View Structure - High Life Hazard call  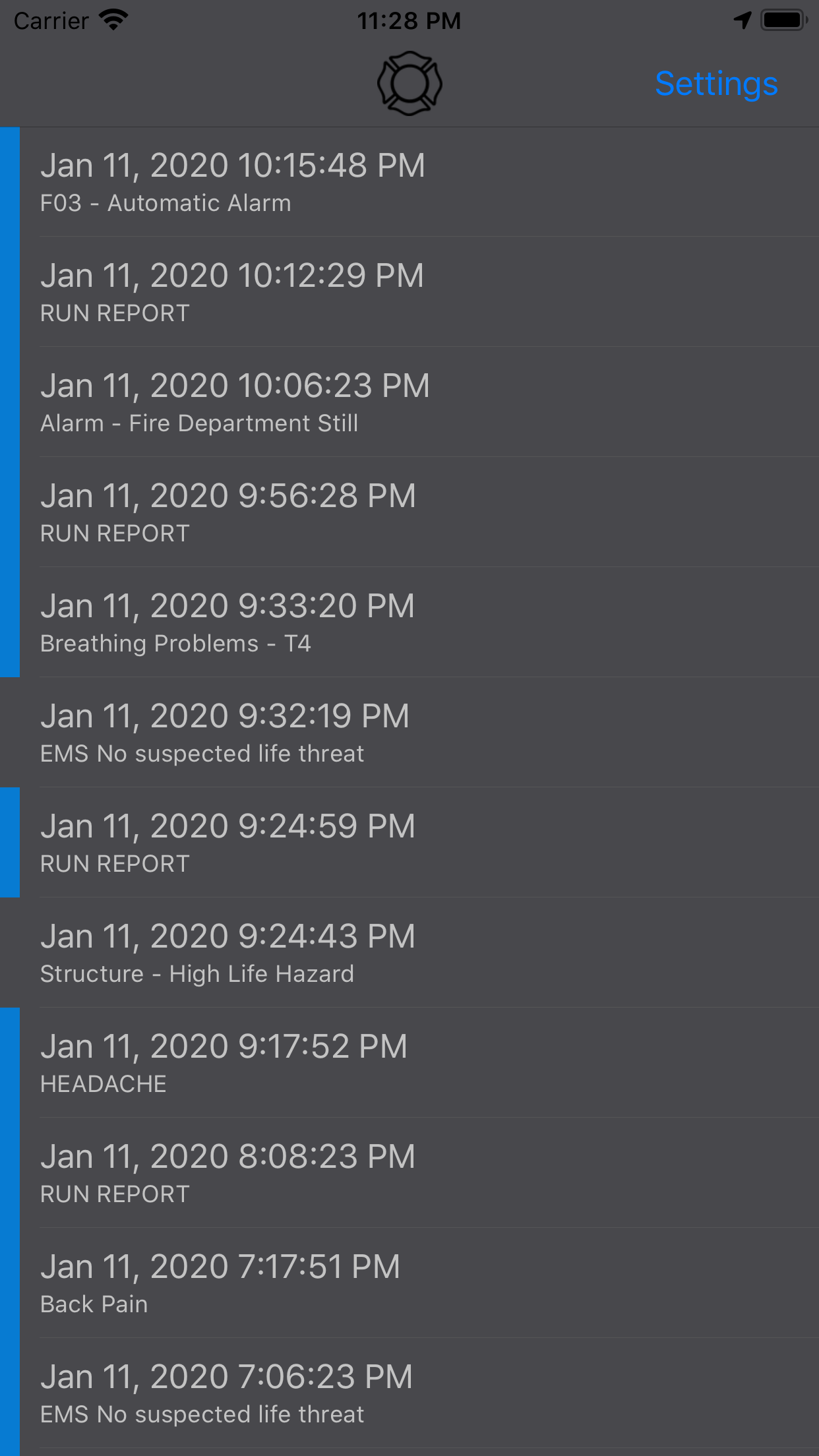(409, 953)
